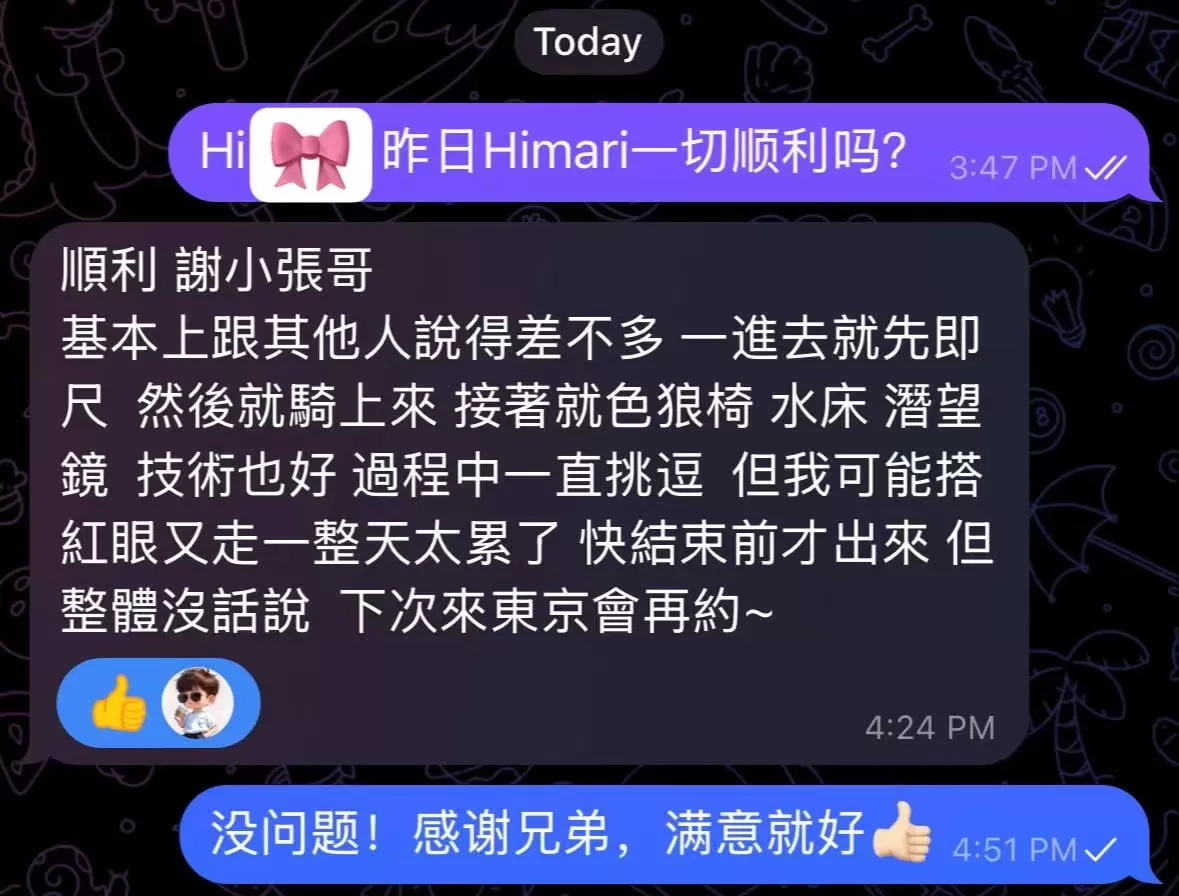The height and width of the screenshot is (896, 1179).
Task: Tap the thumbs-up reaction on the reply message
Action: tap(118, 703)
